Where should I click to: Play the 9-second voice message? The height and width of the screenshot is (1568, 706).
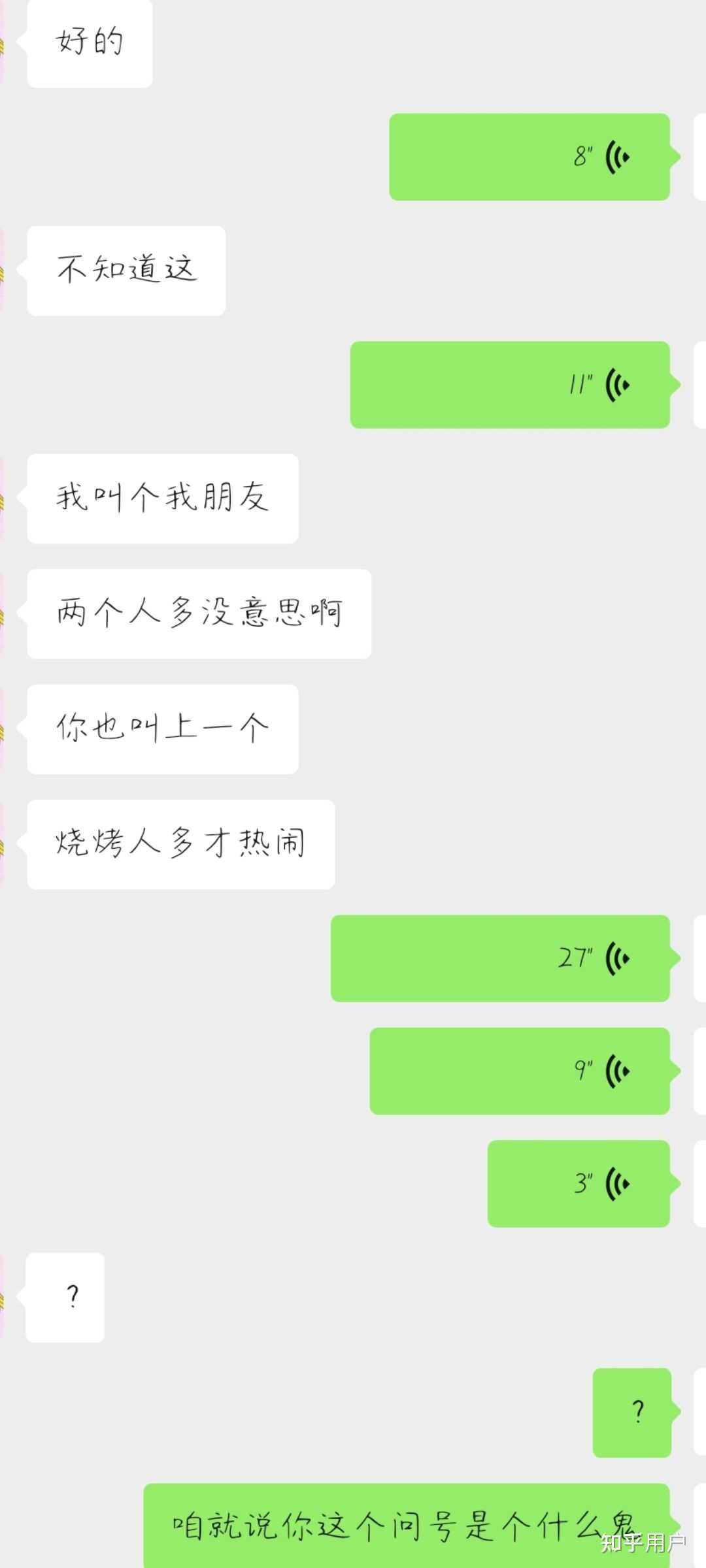click(520, 1071)
